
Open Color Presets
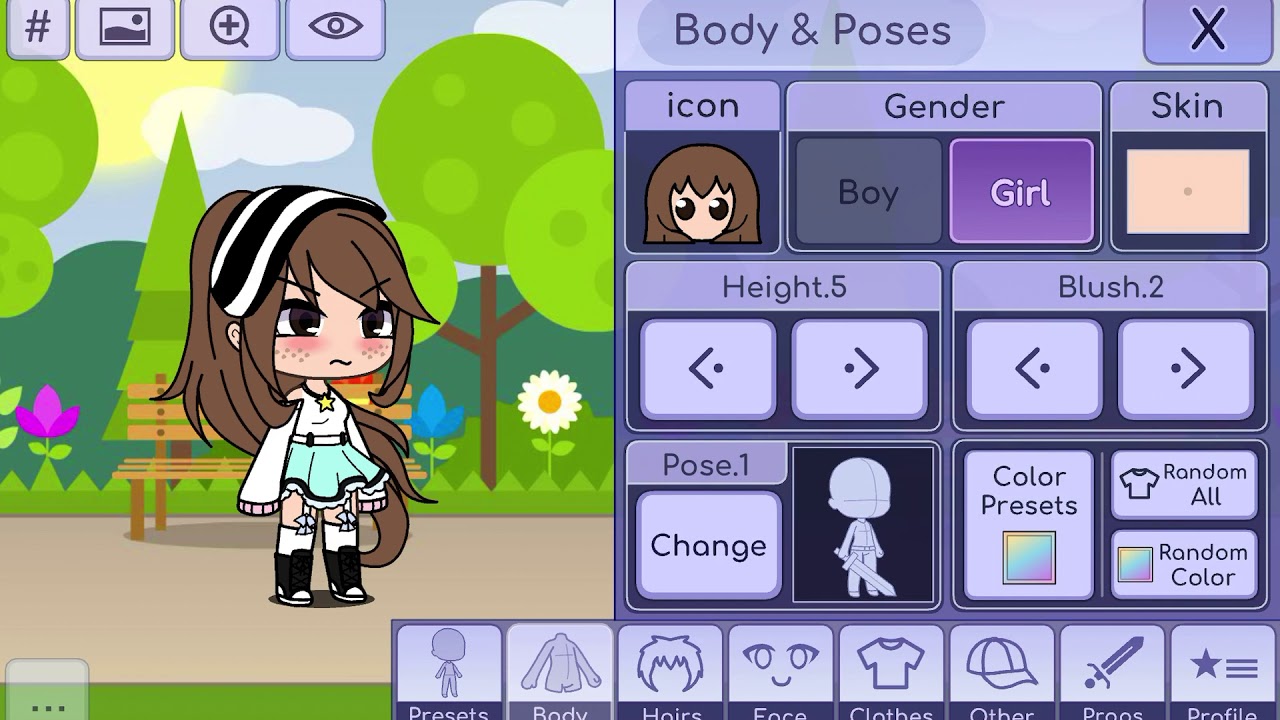(1029, 524)
